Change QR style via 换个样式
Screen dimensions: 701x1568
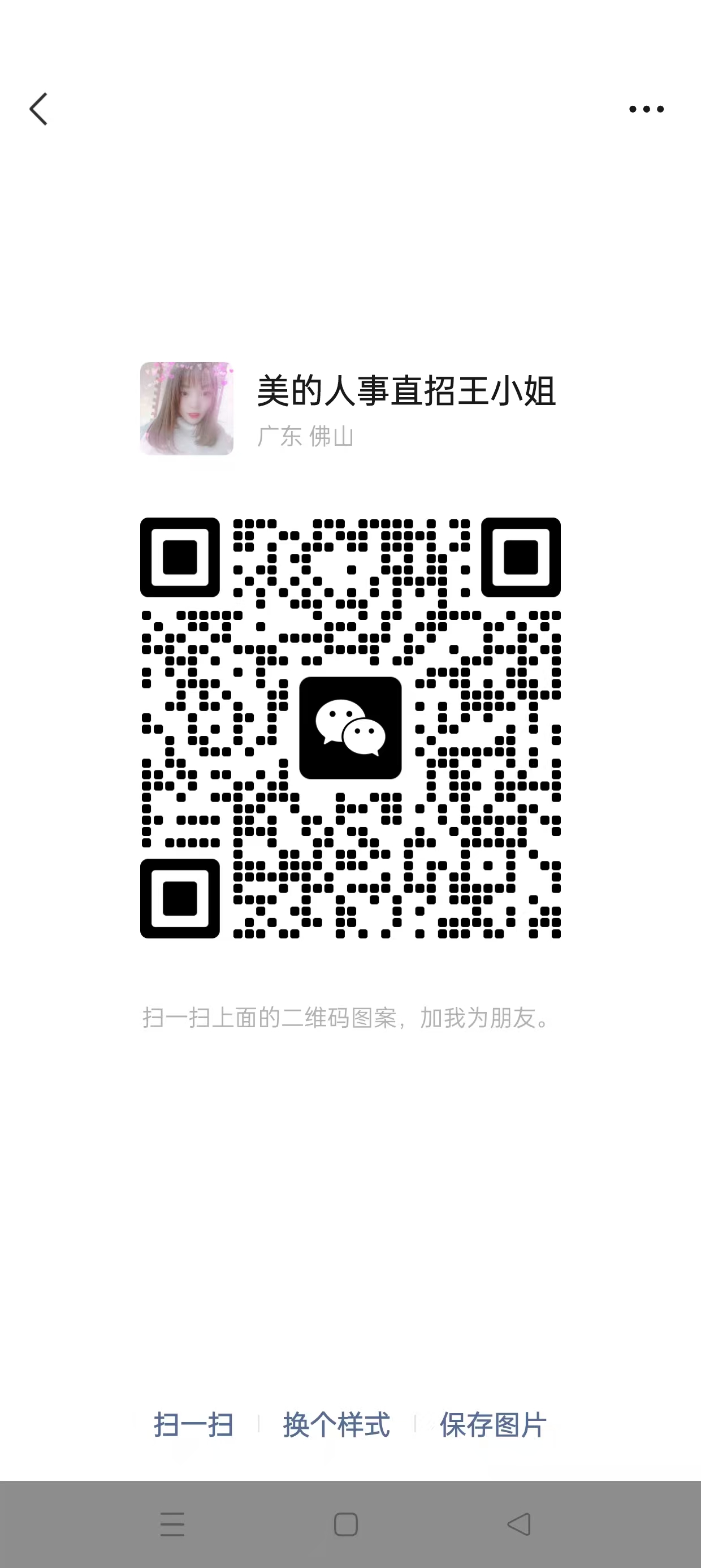coord(336,1425)
